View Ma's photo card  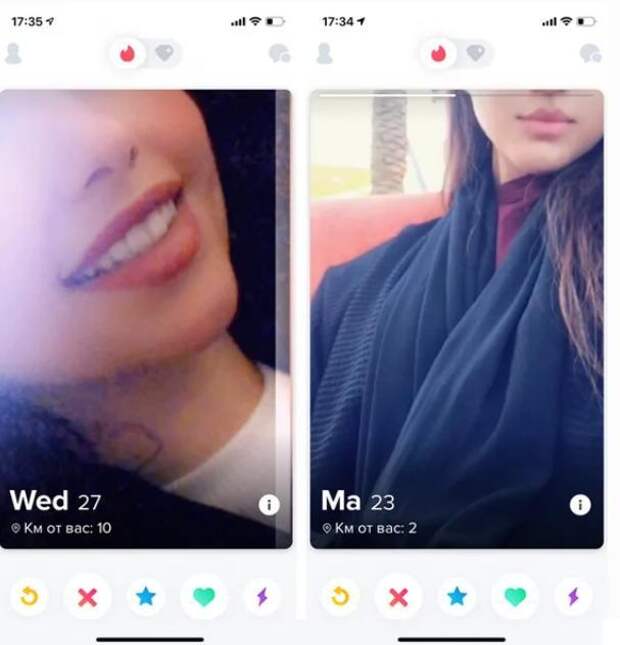[x=456, y=300]
